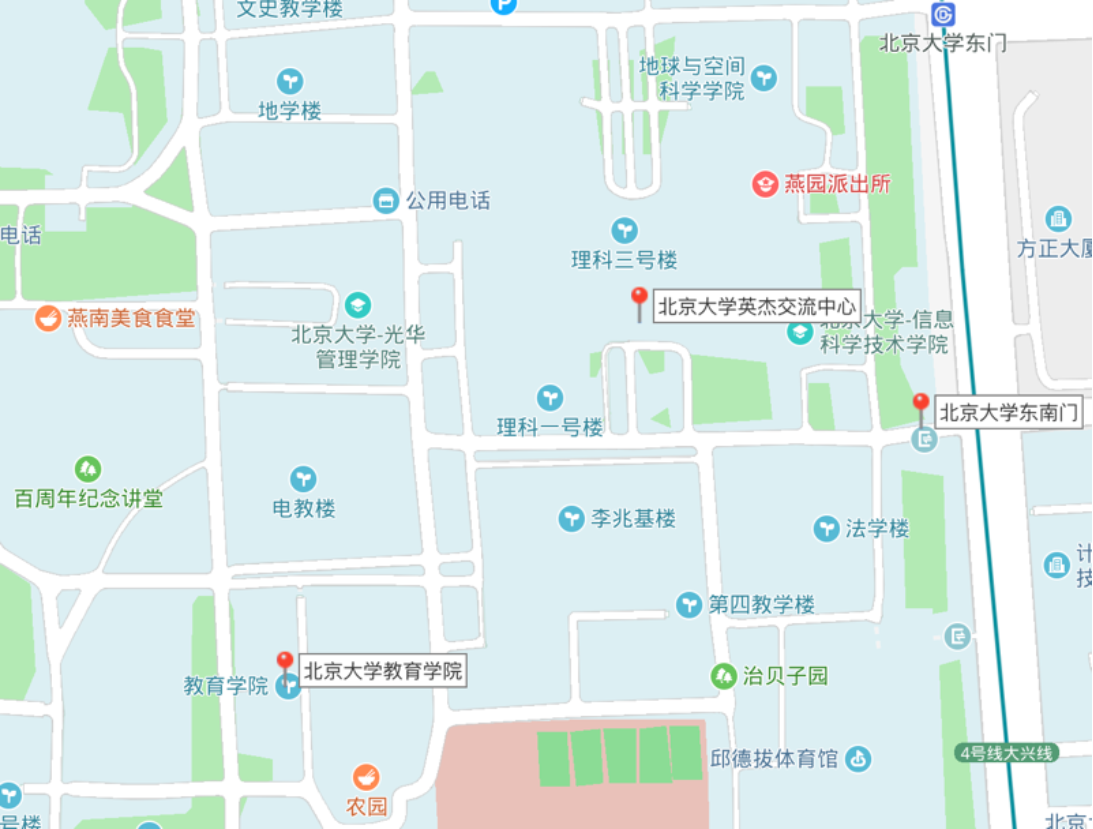
Task: Tap the 燕南美食食堂 restaurant icon
Action: (x=47, y=319)
